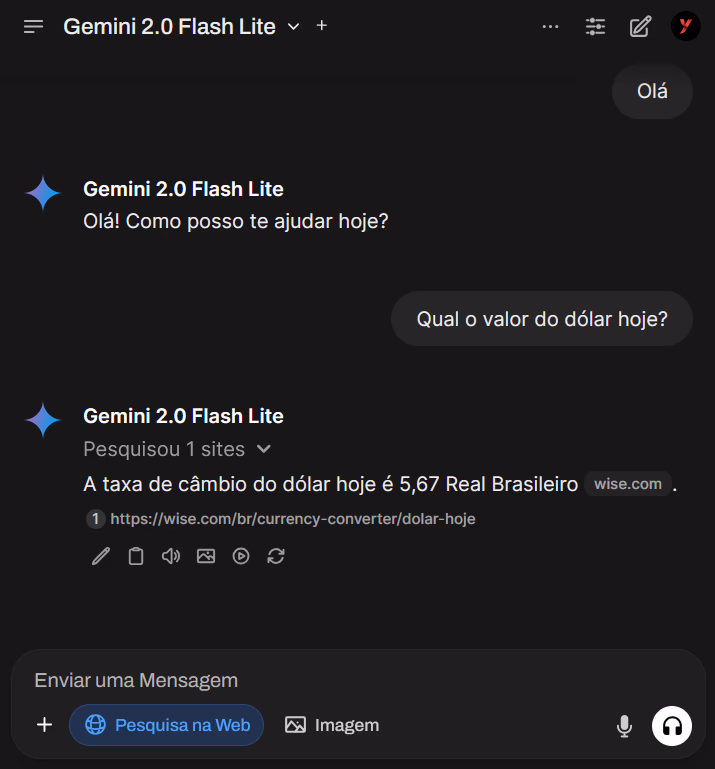
Task: Expand the Pesquisou 1 sites section
Action: pos(178,449)
